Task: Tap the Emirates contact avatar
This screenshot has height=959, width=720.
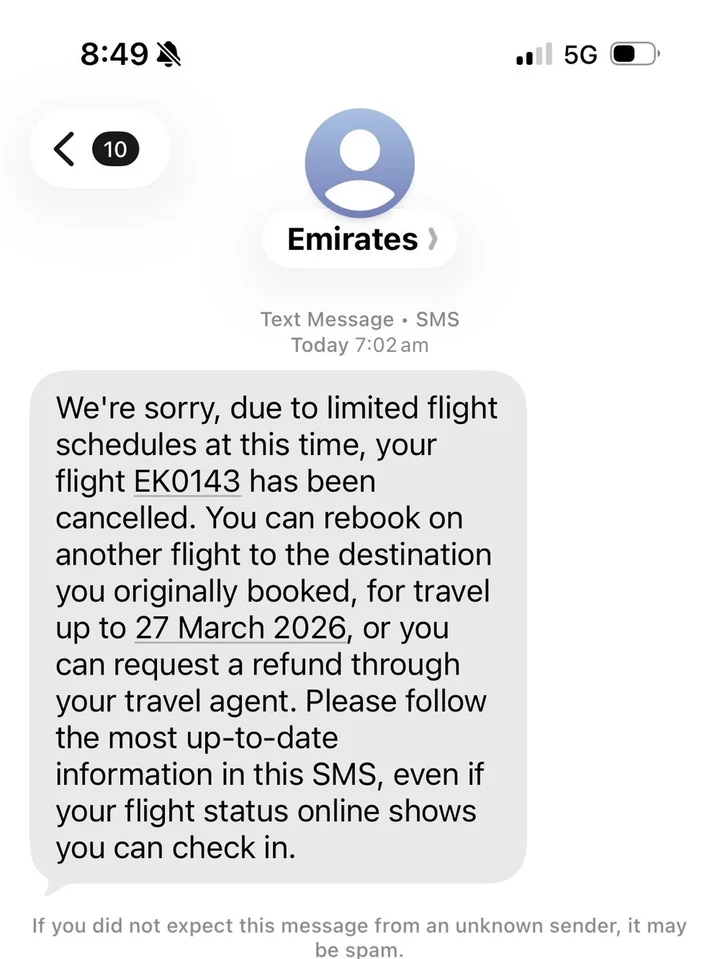Action: pos(359,162)
